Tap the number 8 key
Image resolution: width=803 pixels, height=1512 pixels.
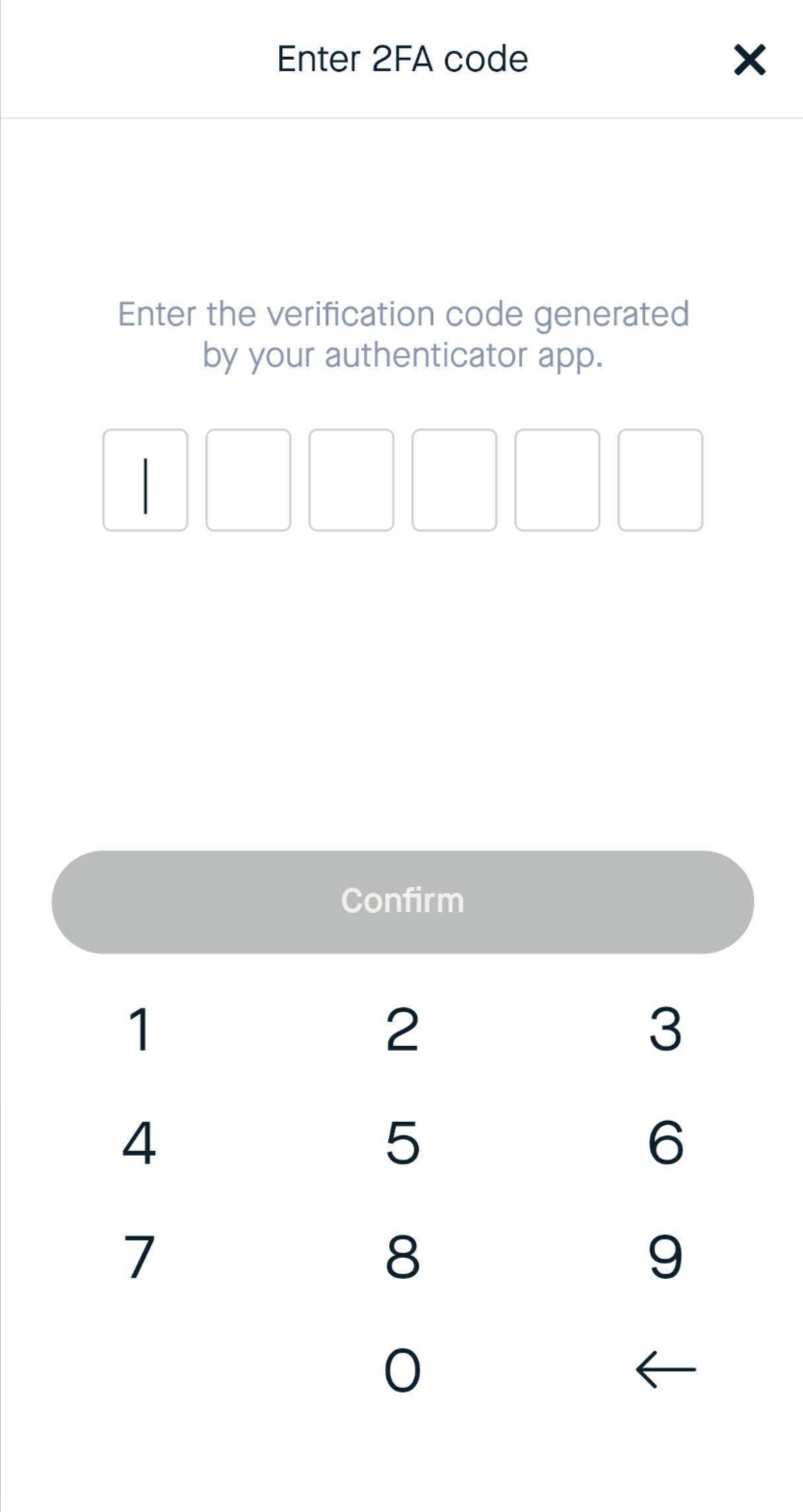click(x=402, y=1256)
